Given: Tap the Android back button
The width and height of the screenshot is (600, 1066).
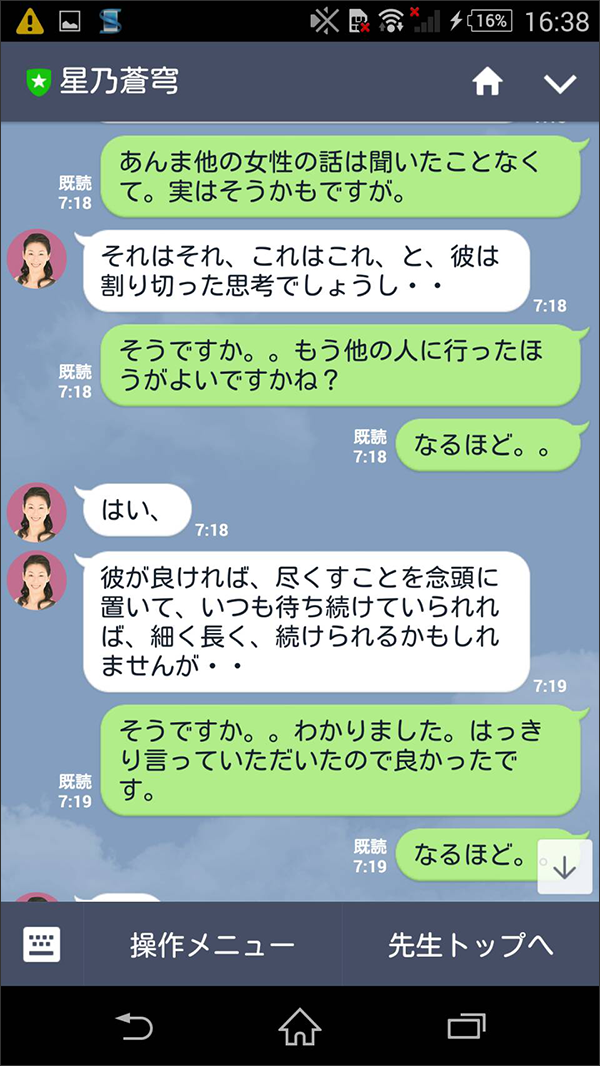Looking at the screenshot, I should (134, 1026).
